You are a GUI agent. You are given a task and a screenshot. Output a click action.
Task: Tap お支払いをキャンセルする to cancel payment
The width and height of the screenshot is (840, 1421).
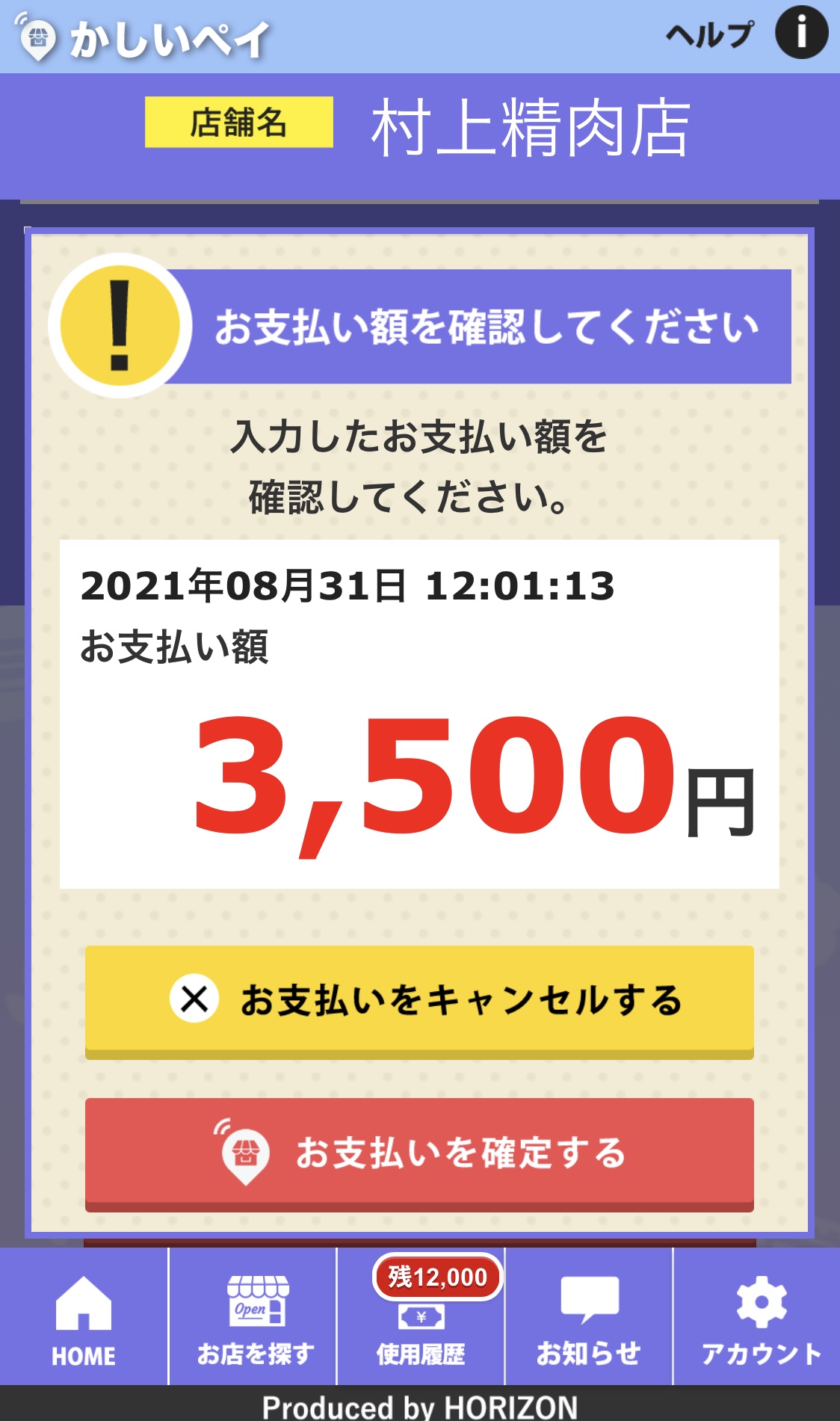(419, 1000)
